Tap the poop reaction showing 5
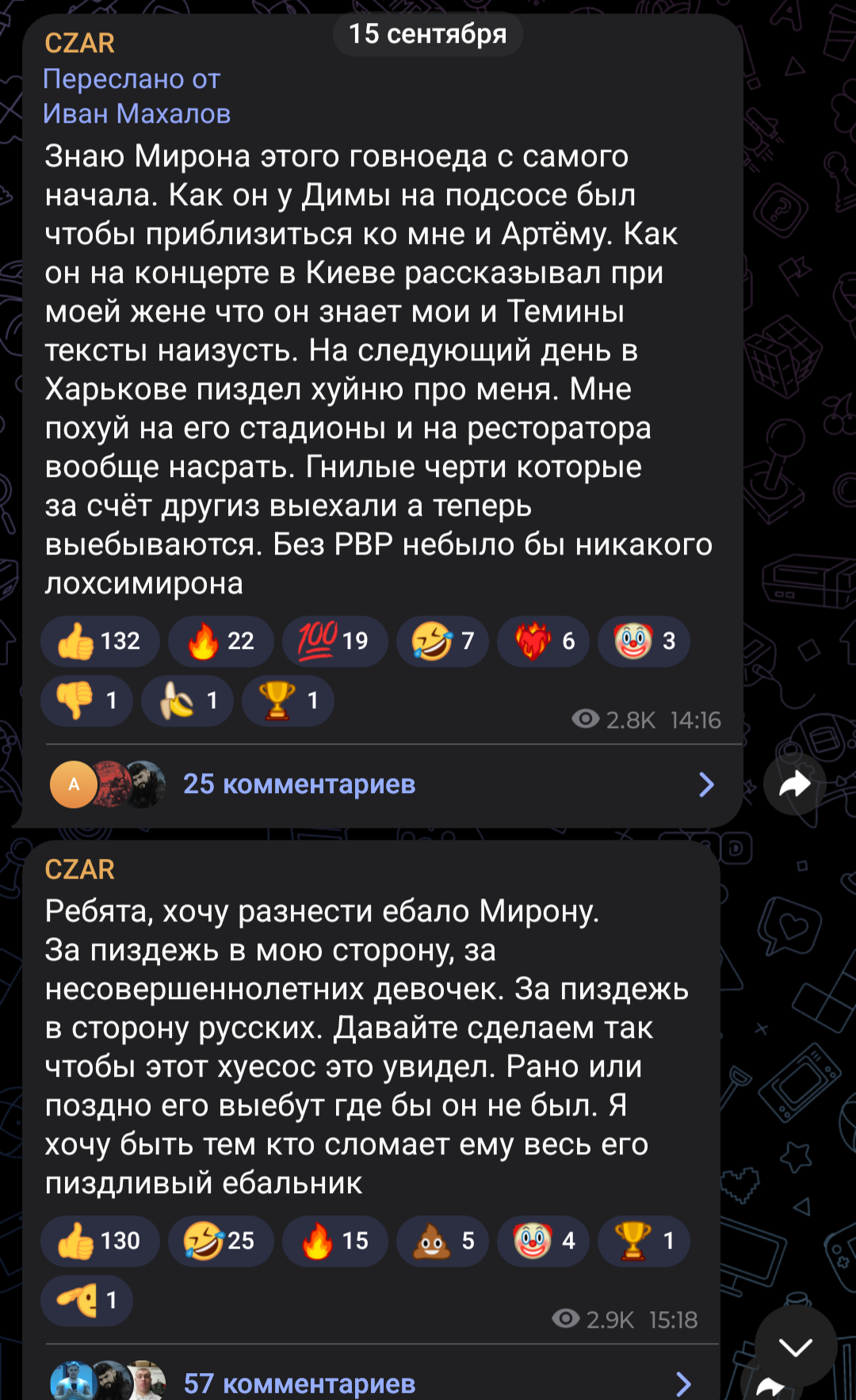This screenshot has width=856, height=1400. (x=442, y=1241)
